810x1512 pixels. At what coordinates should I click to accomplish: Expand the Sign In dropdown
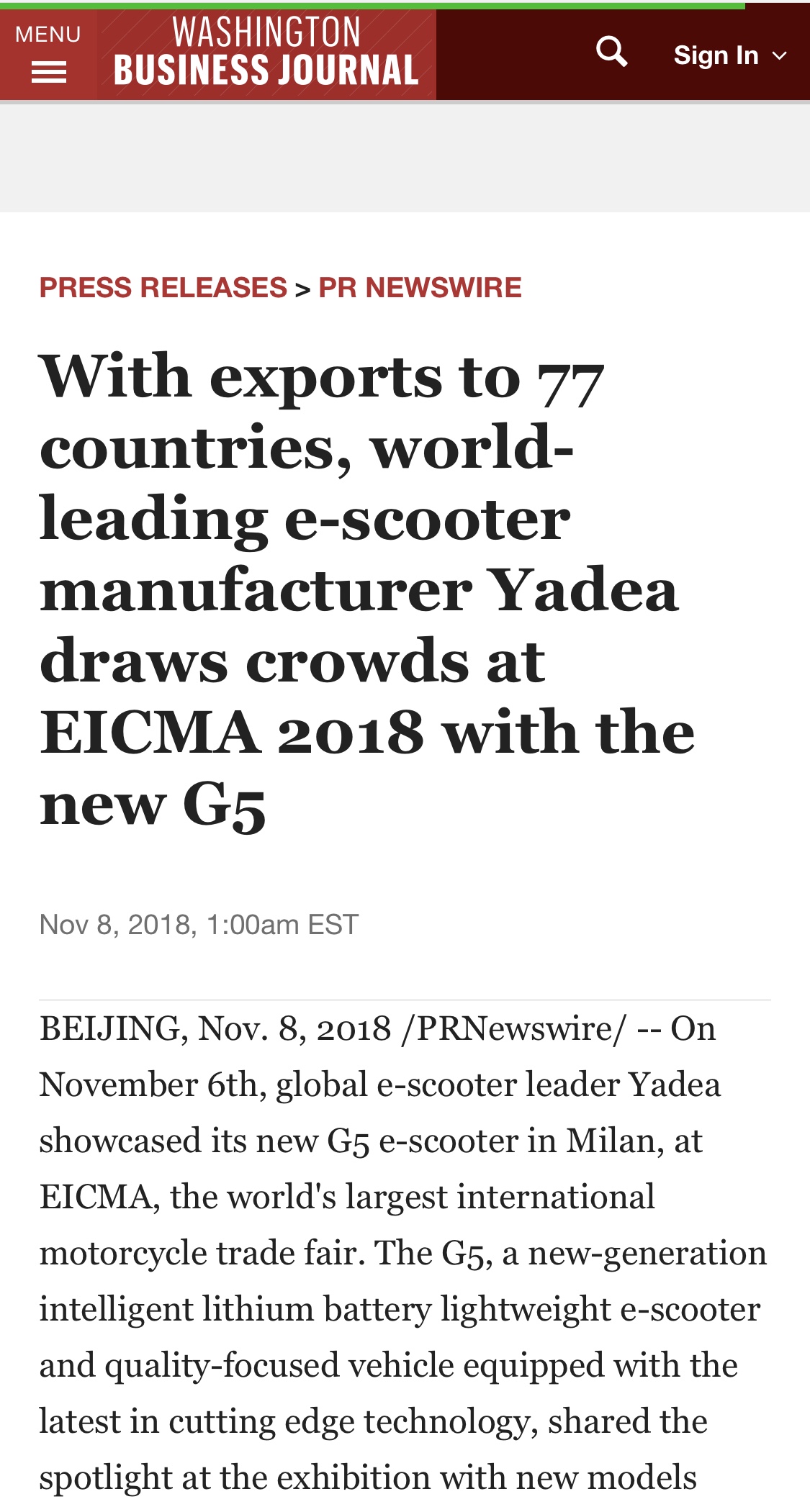729,55
